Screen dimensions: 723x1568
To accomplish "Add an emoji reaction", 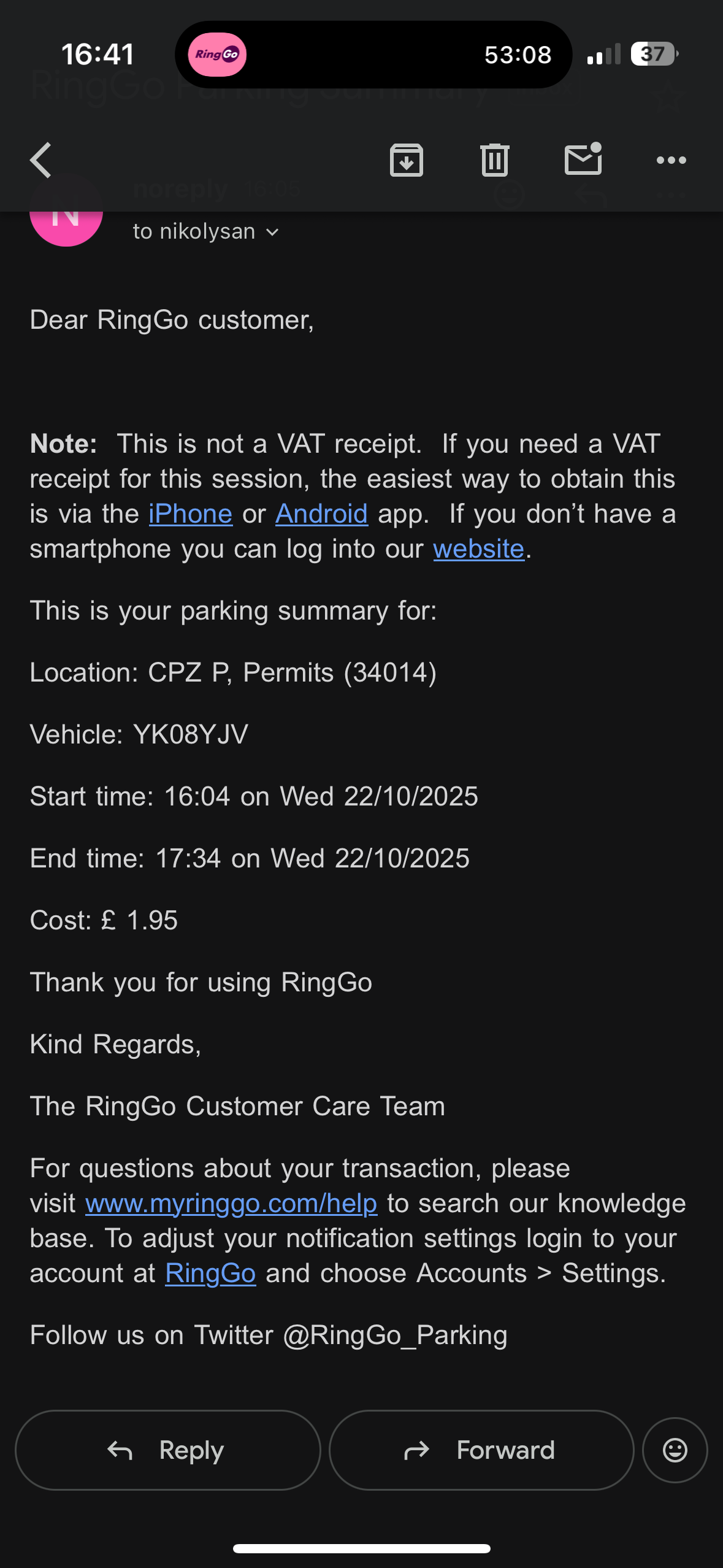I will coord(675,1450).
